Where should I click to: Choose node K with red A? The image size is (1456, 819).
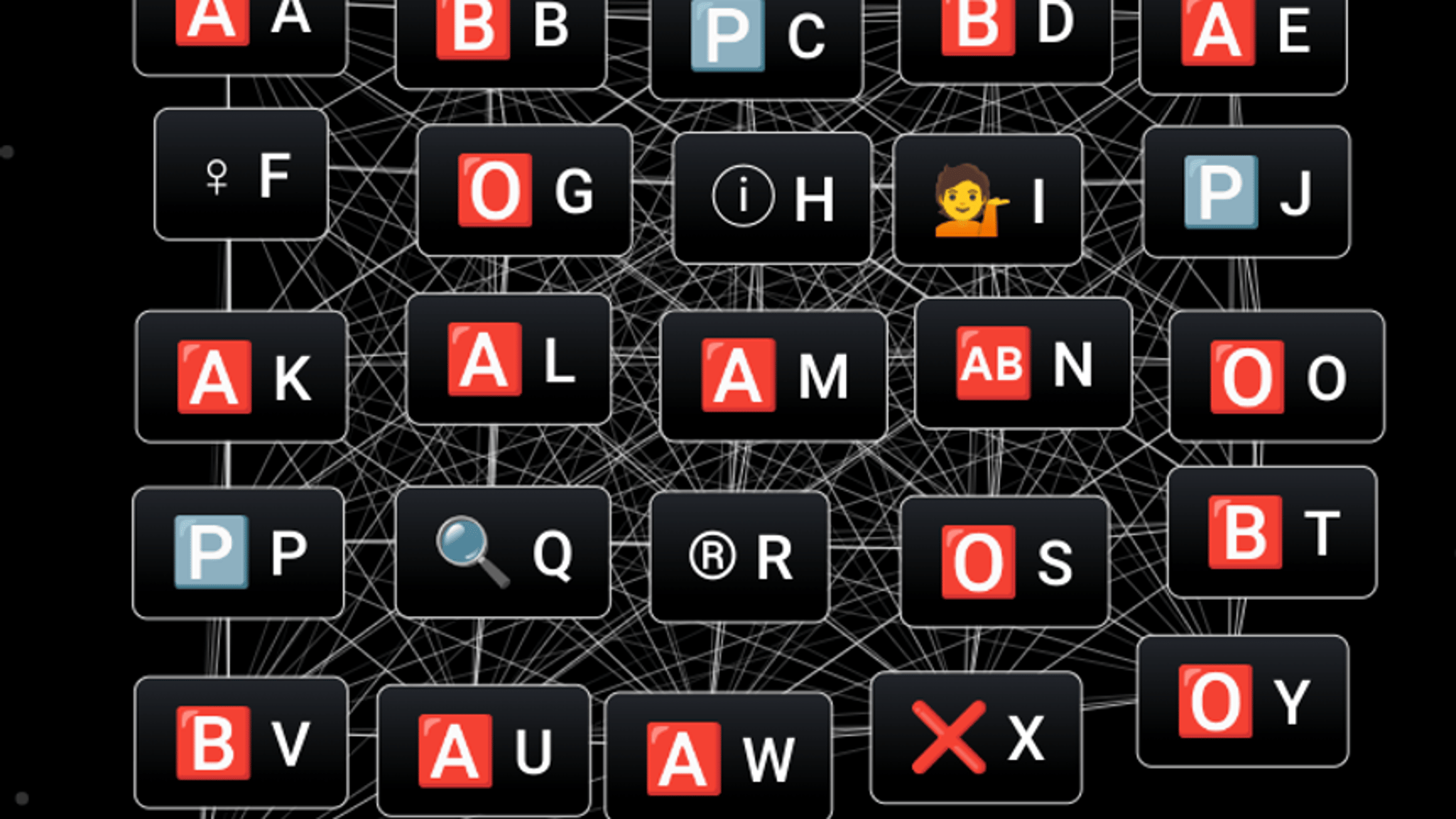tap(242, 377)
